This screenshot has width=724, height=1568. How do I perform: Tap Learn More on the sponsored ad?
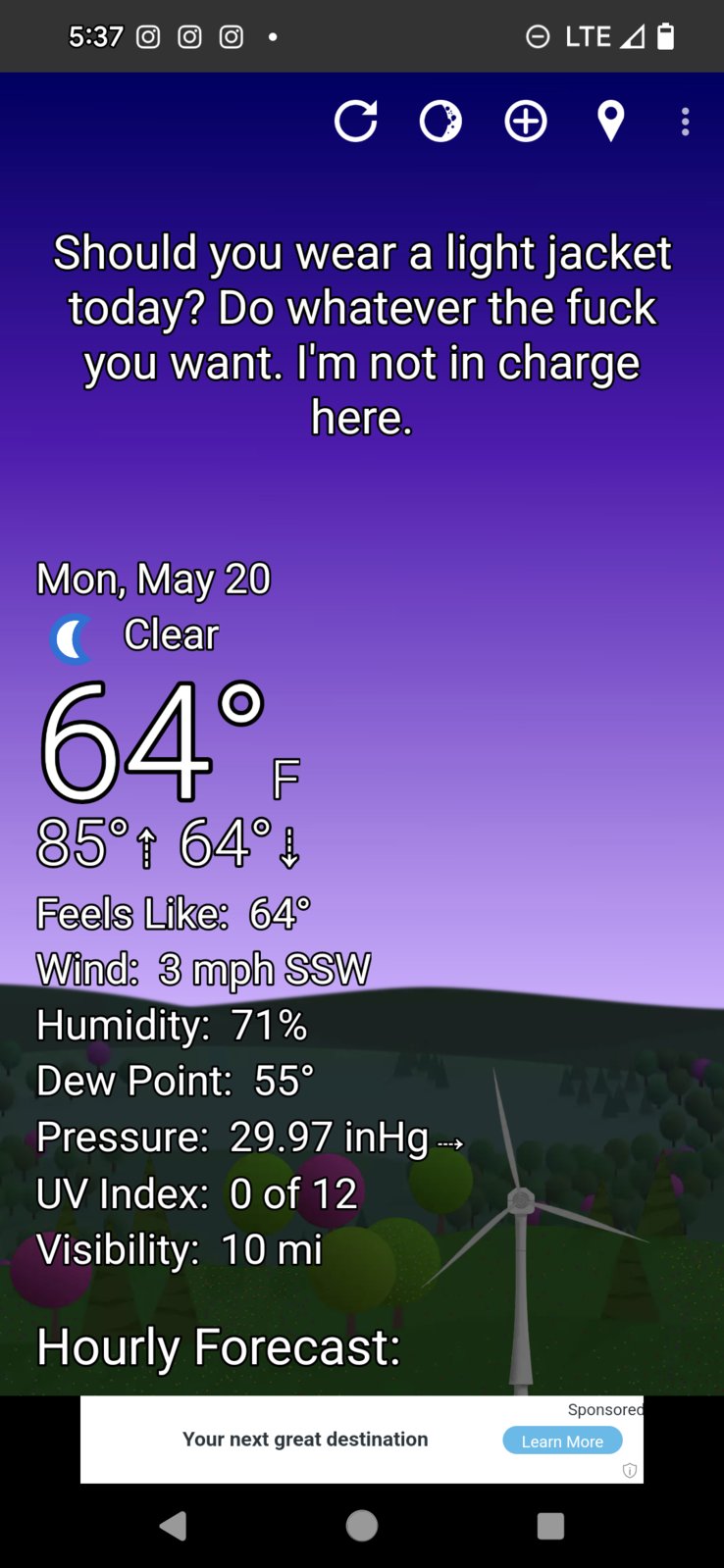[562, 1441]
